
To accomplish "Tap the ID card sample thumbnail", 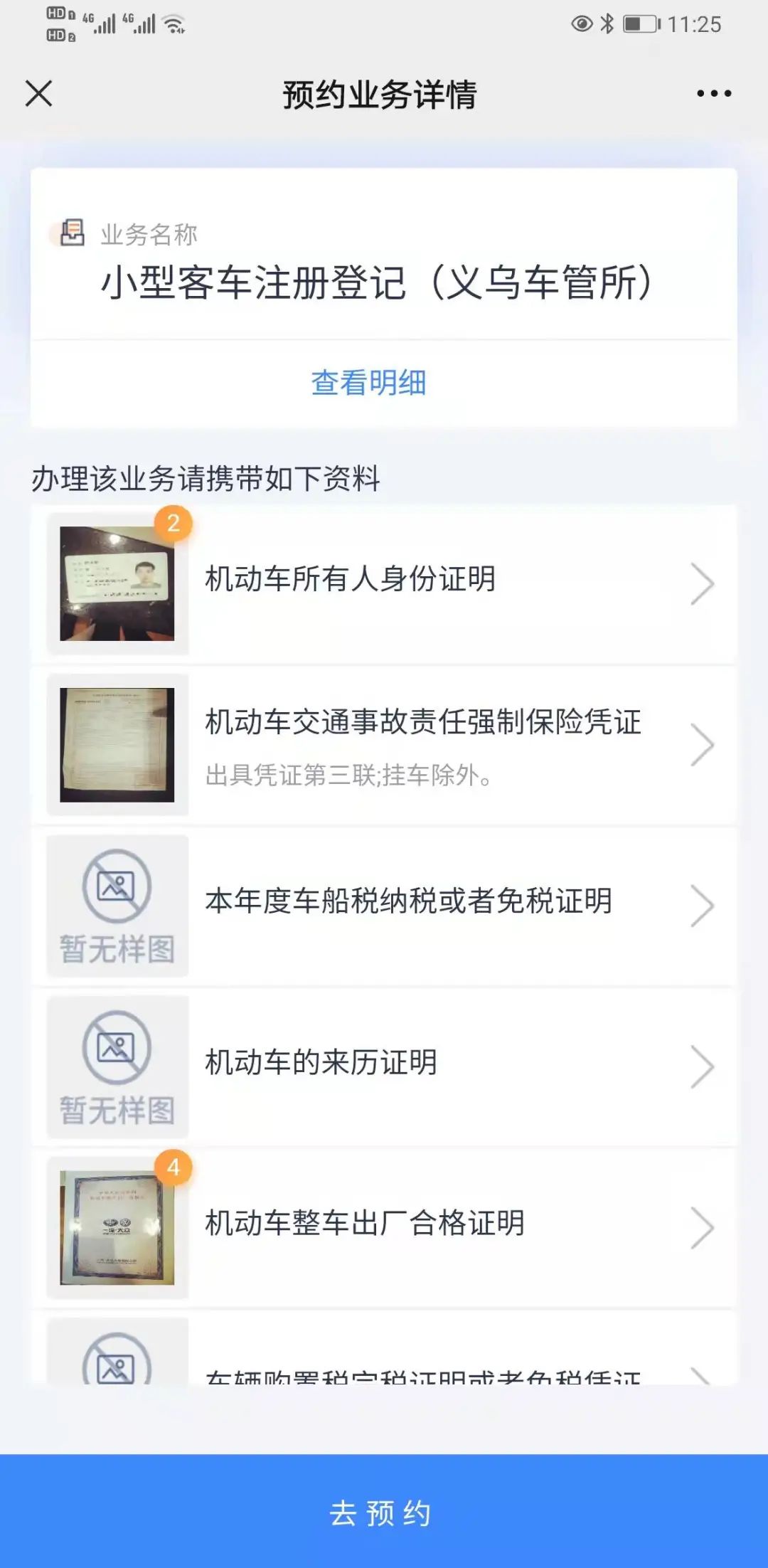I will click(x=116, y=583).
